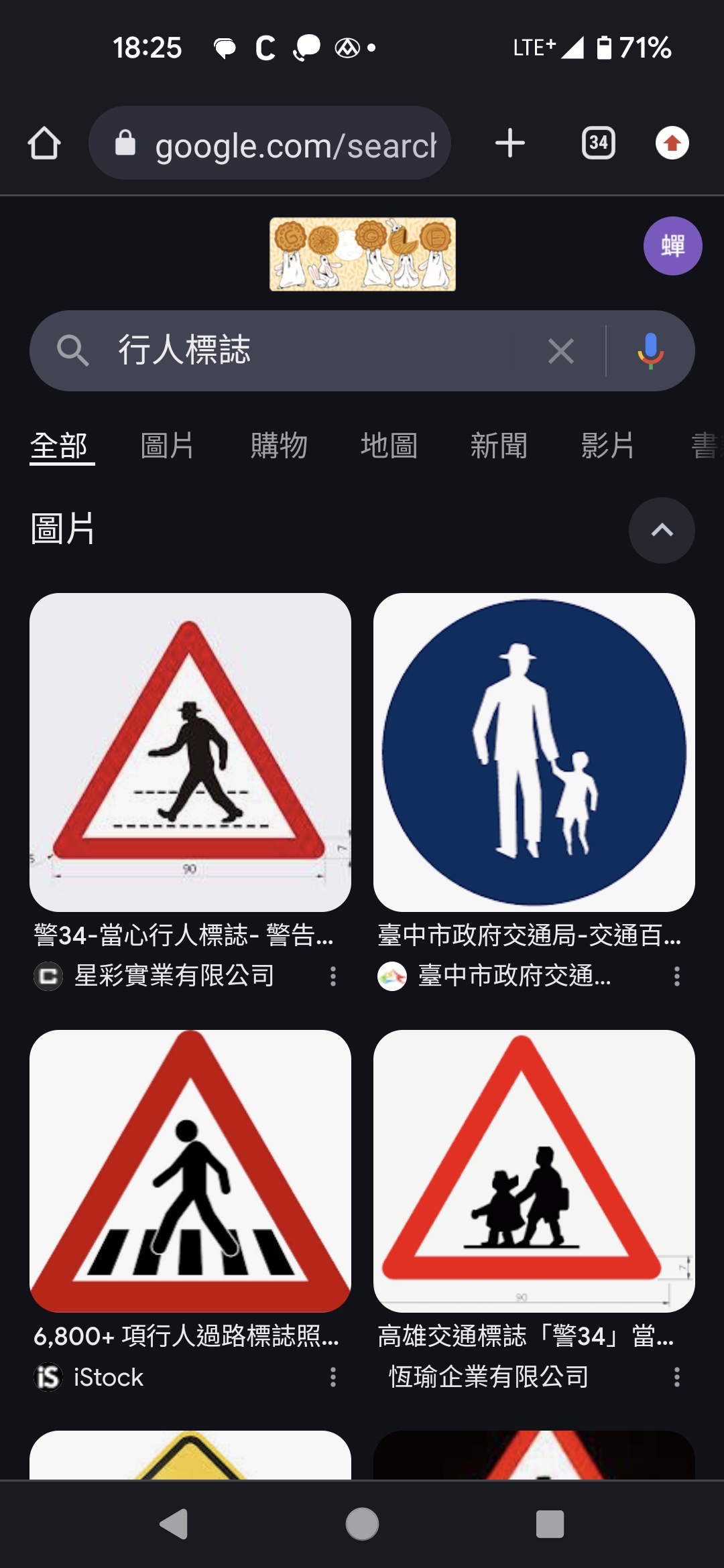
Task: Clear the search query text
Action: (x=560, y=351)
